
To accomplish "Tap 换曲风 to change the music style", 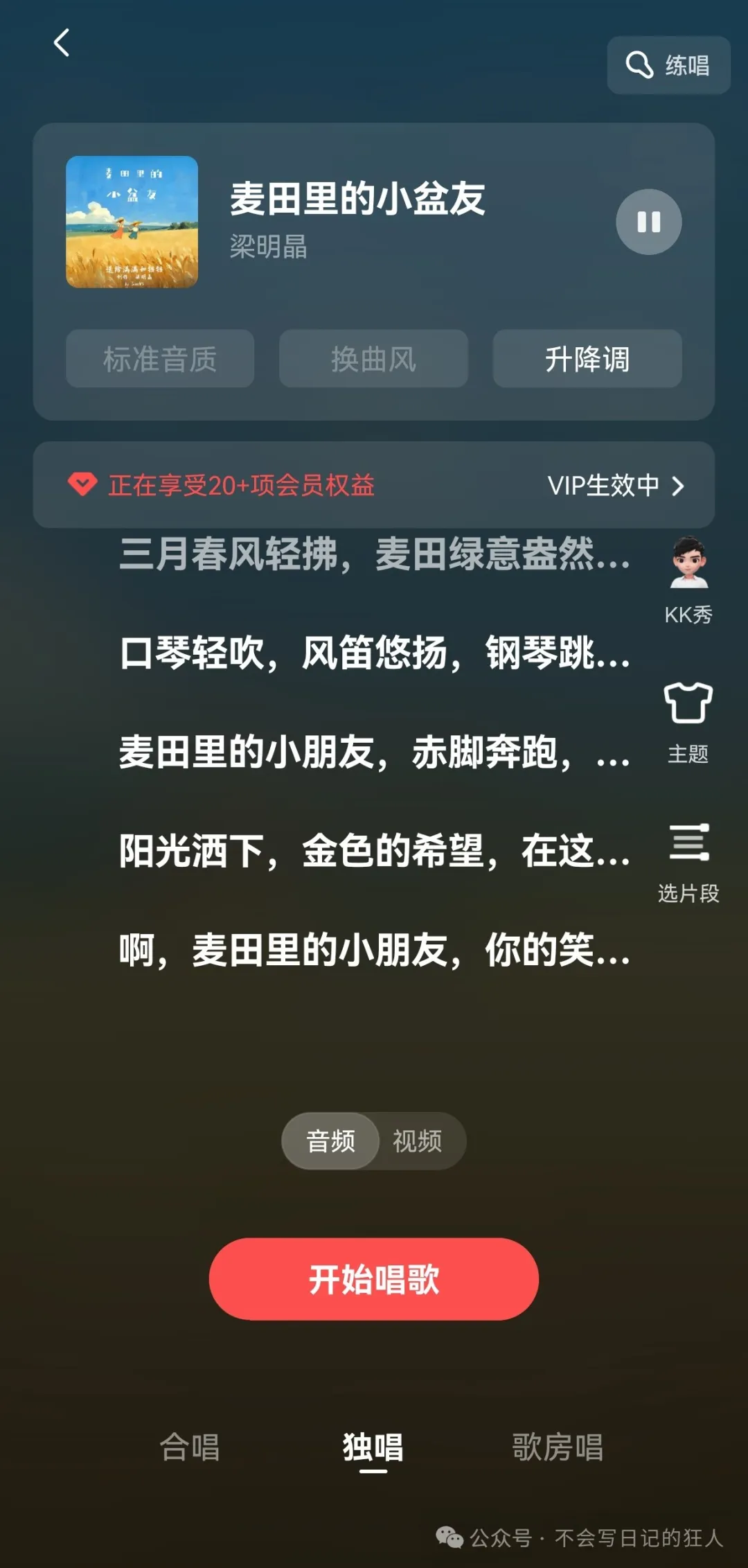I will point(373,359).
